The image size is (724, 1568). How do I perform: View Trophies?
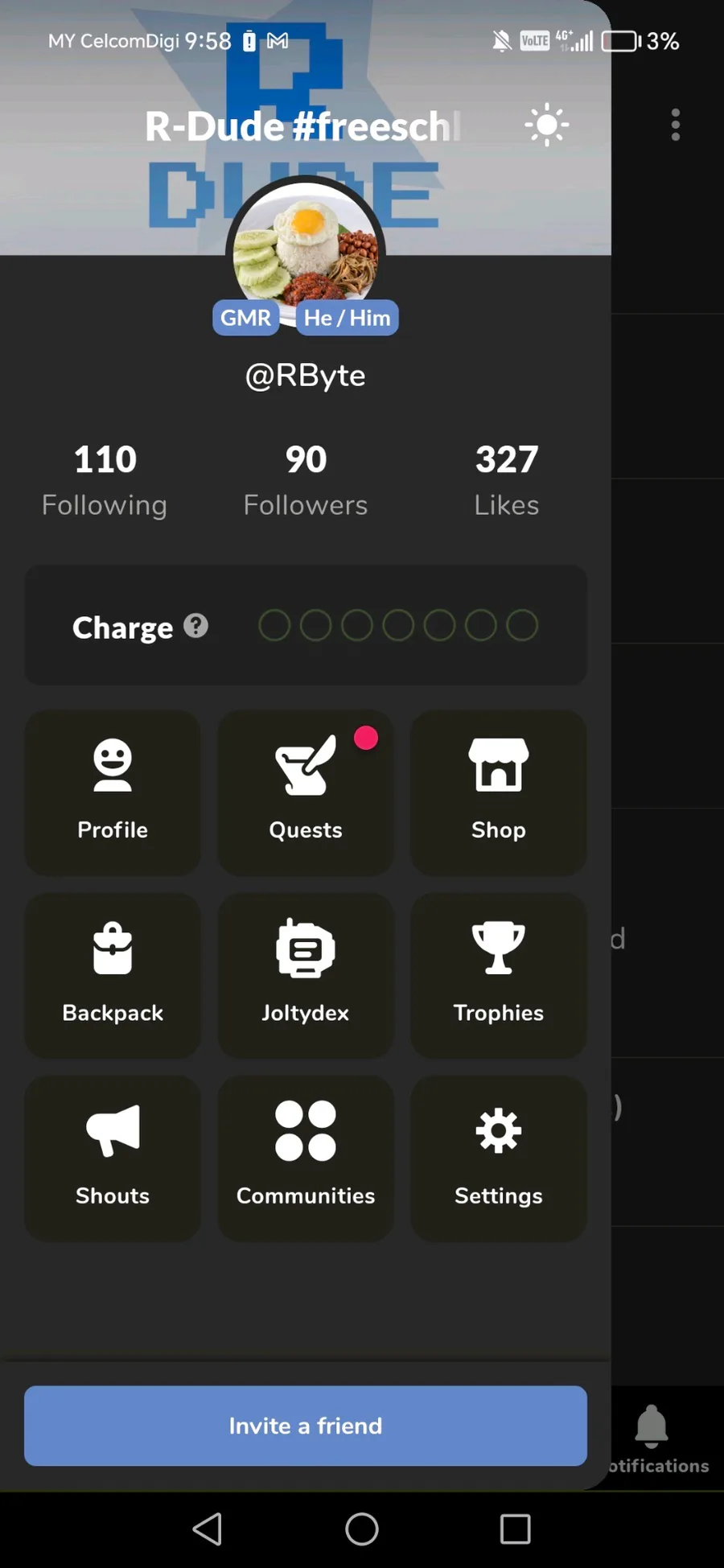pyautogui.click(x=499, y=975)
